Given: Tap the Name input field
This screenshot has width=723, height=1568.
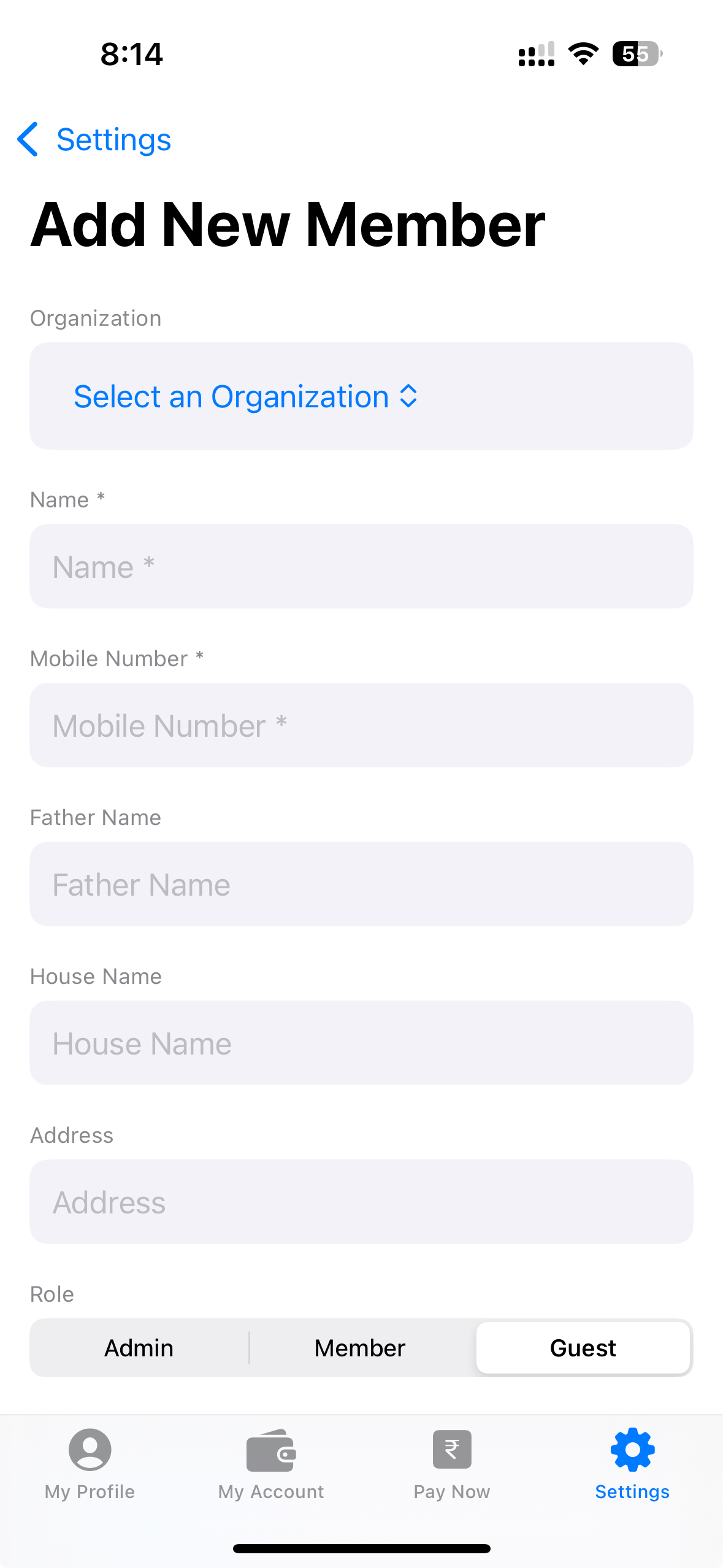Looking at the screenshot, I should click(361, 566).
